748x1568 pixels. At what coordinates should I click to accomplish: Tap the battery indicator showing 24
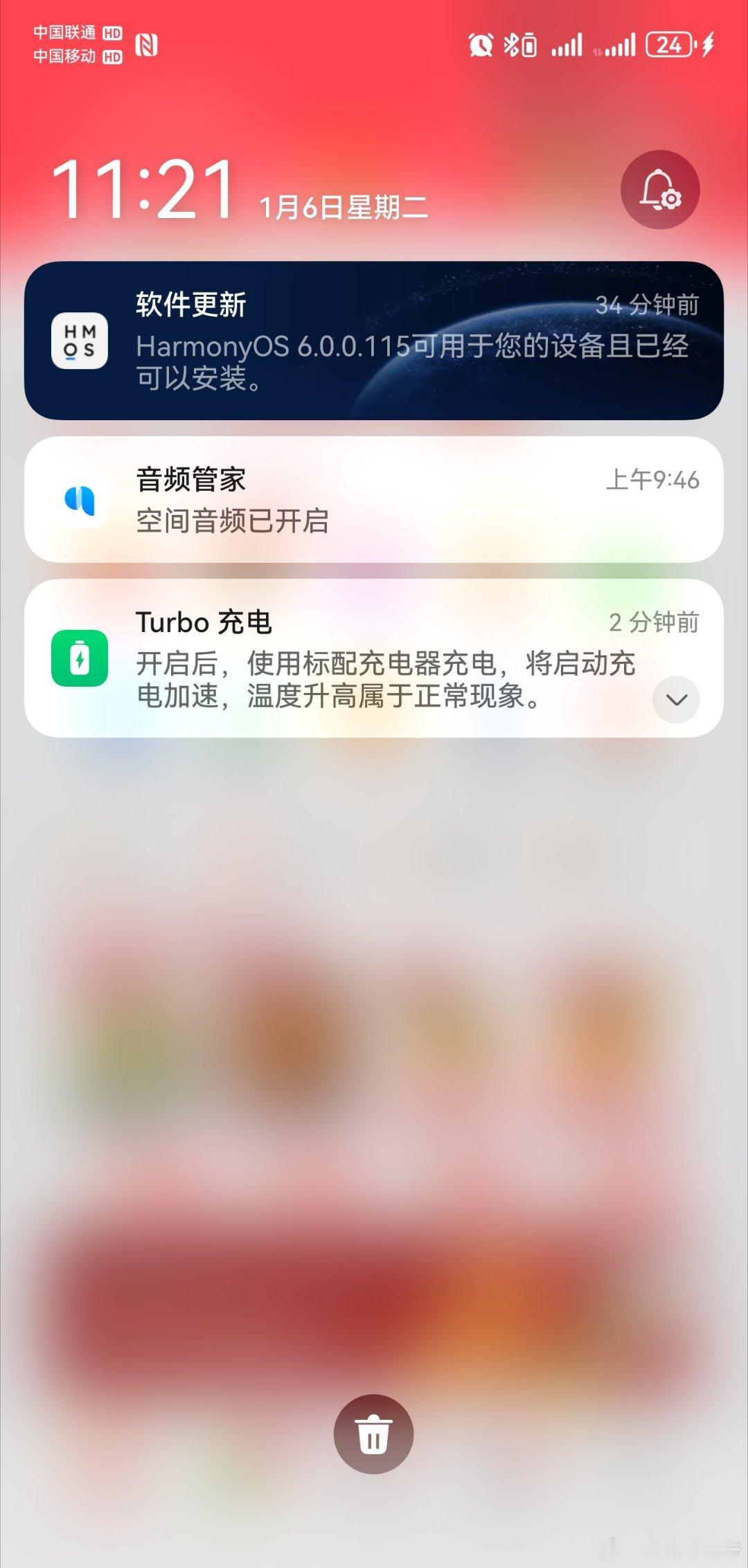point(667,44)
